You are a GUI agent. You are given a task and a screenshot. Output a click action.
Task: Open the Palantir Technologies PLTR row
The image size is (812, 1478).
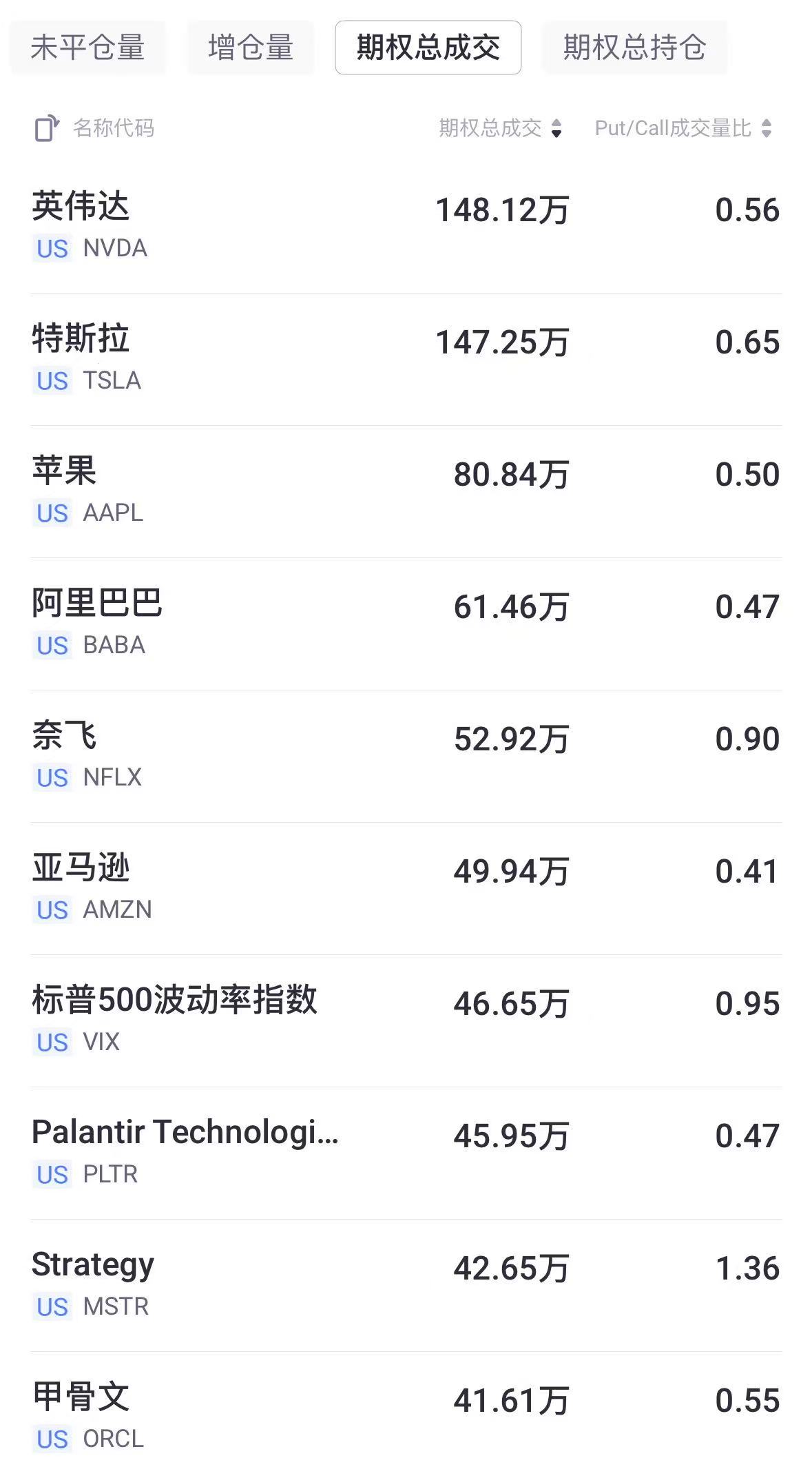(406, 1152)
